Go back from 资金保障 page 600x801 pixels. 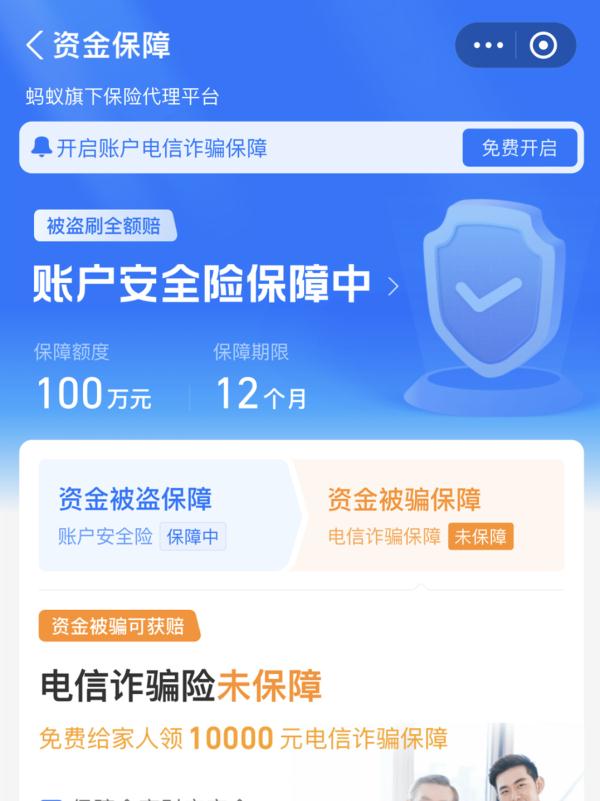point(35,45)
